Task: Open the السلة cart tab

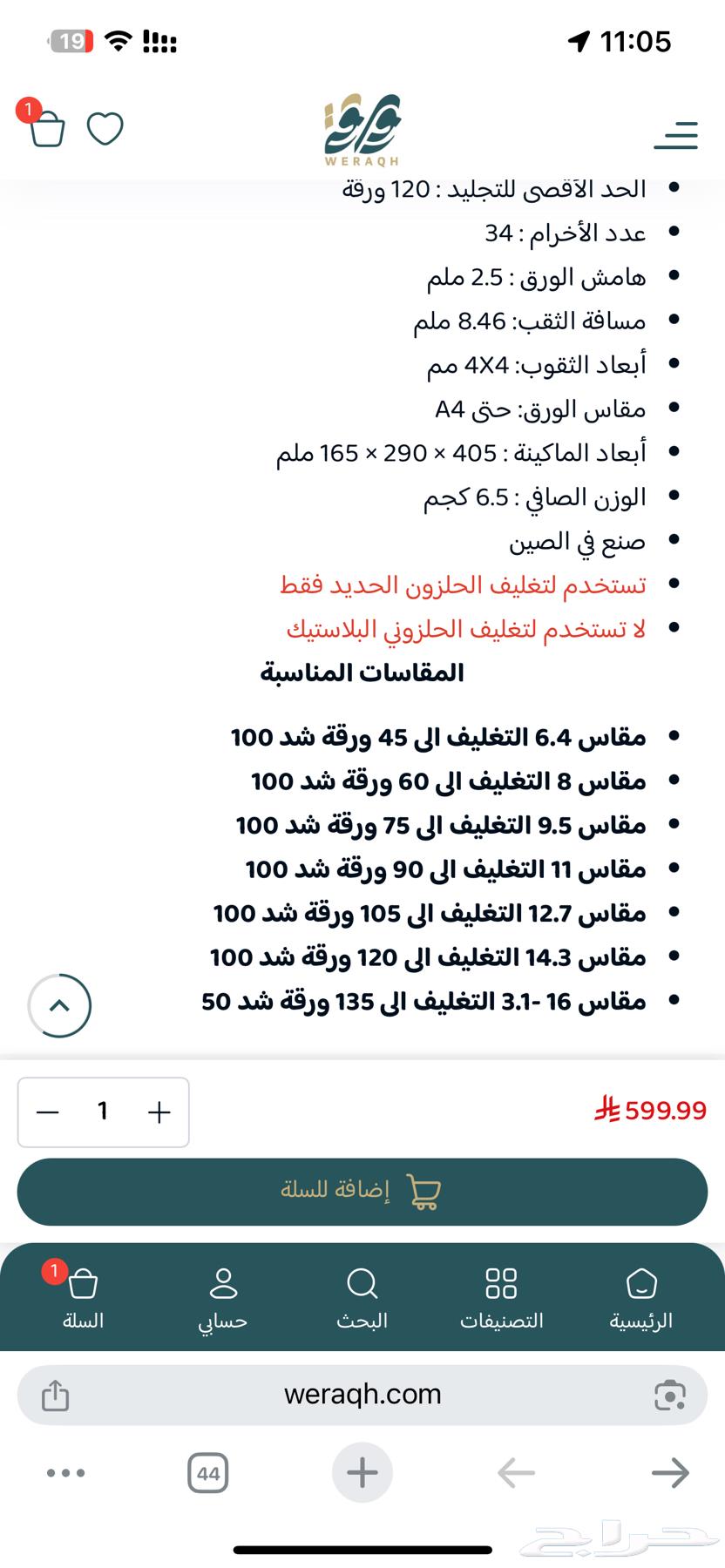Action: click(83, 1298)
